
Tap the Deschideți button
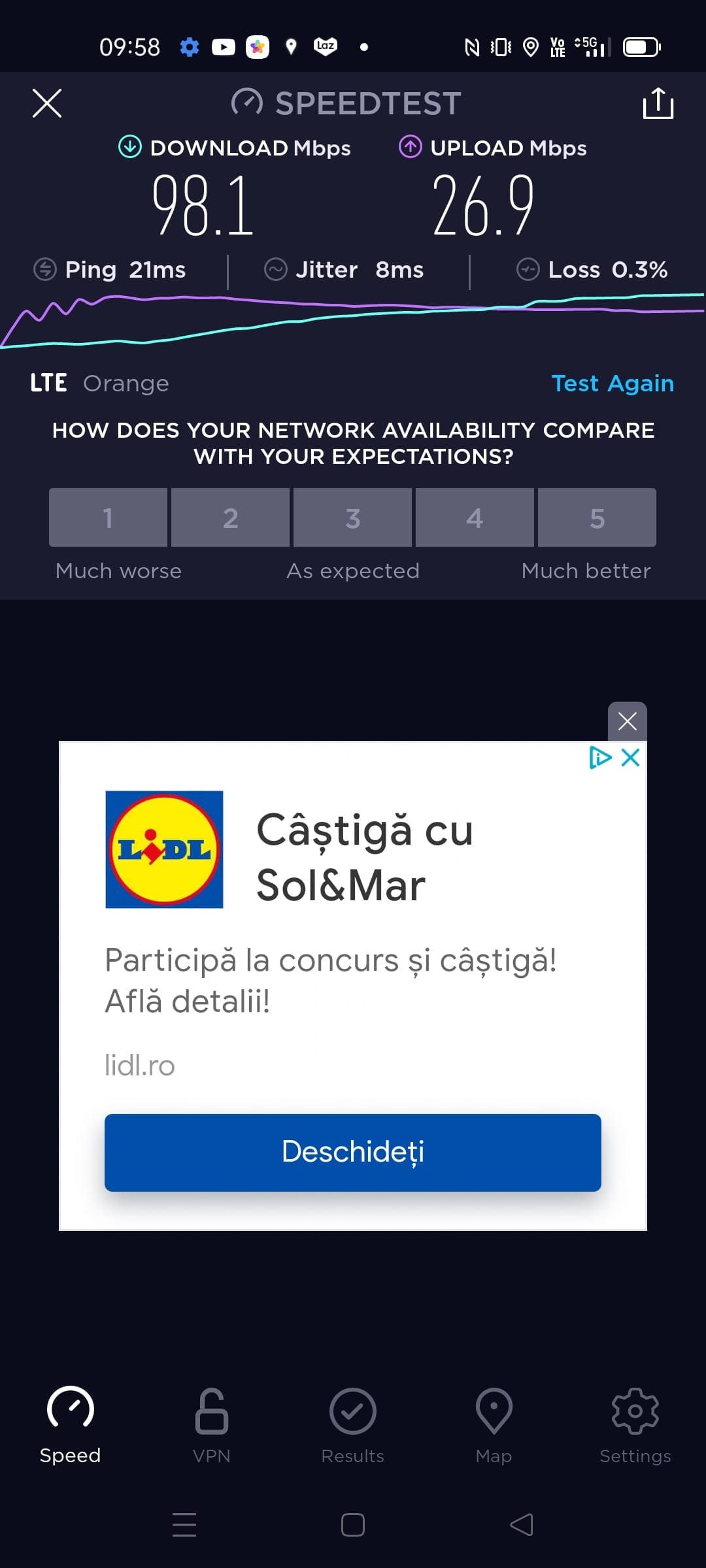353,1152
